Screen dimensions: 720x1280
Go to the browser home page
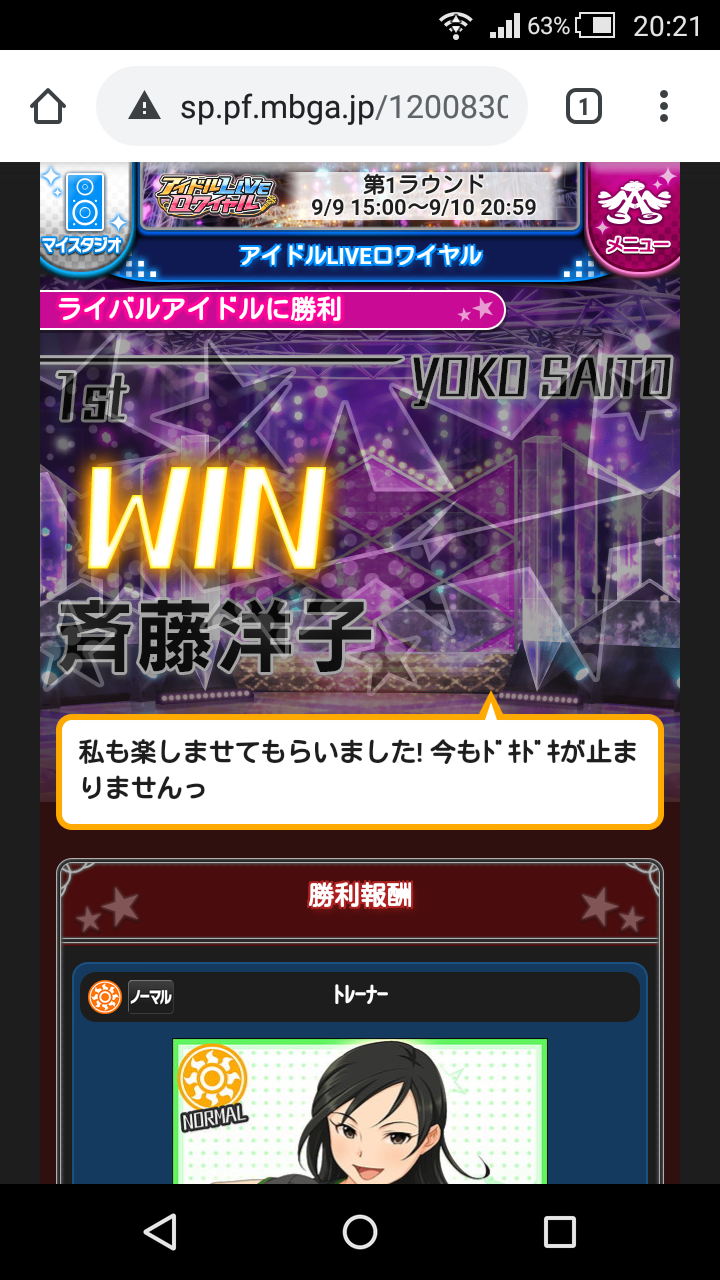tap(48, 106)
